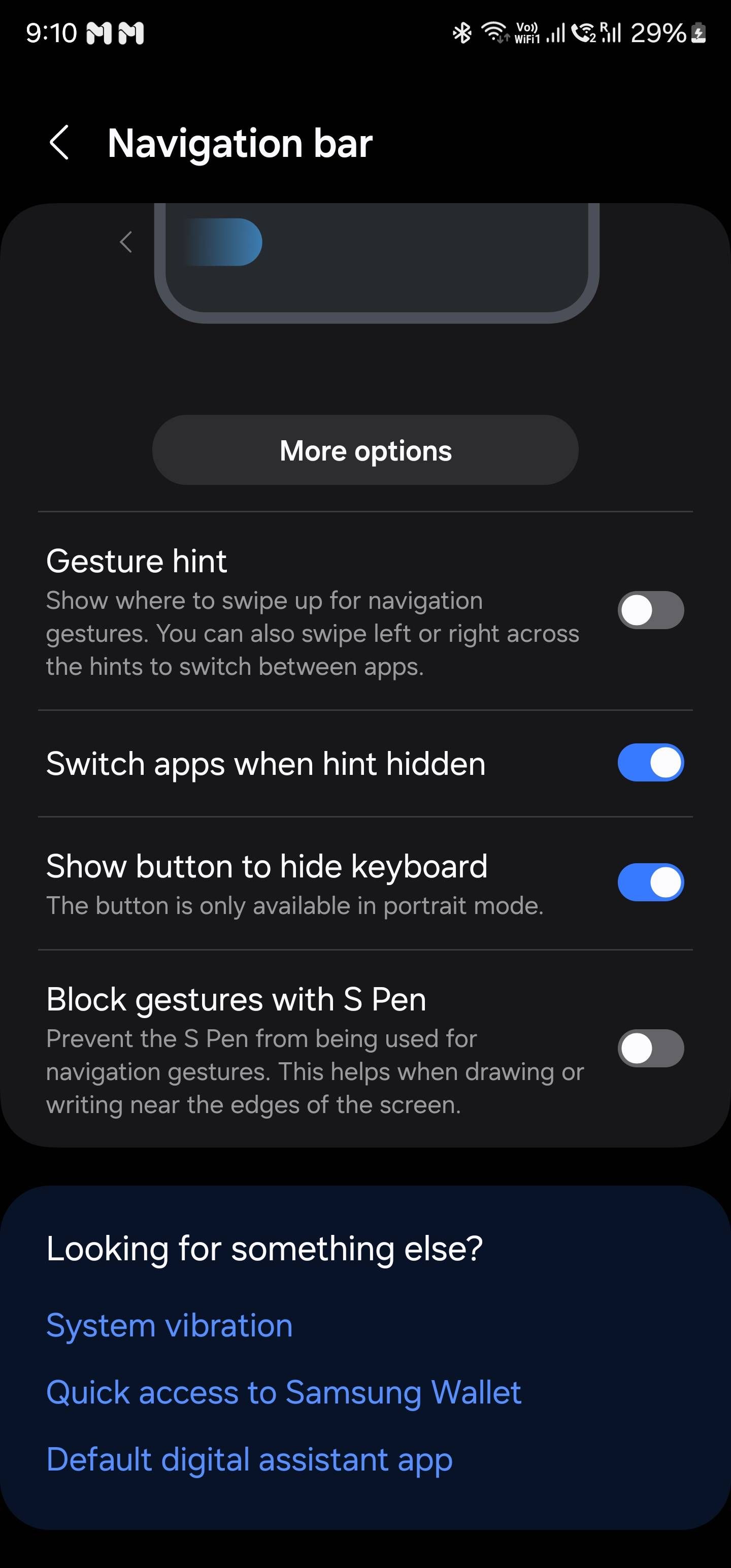
Task: Turn off Show button to hide keyboard
Action: click(x=650, y=881)
